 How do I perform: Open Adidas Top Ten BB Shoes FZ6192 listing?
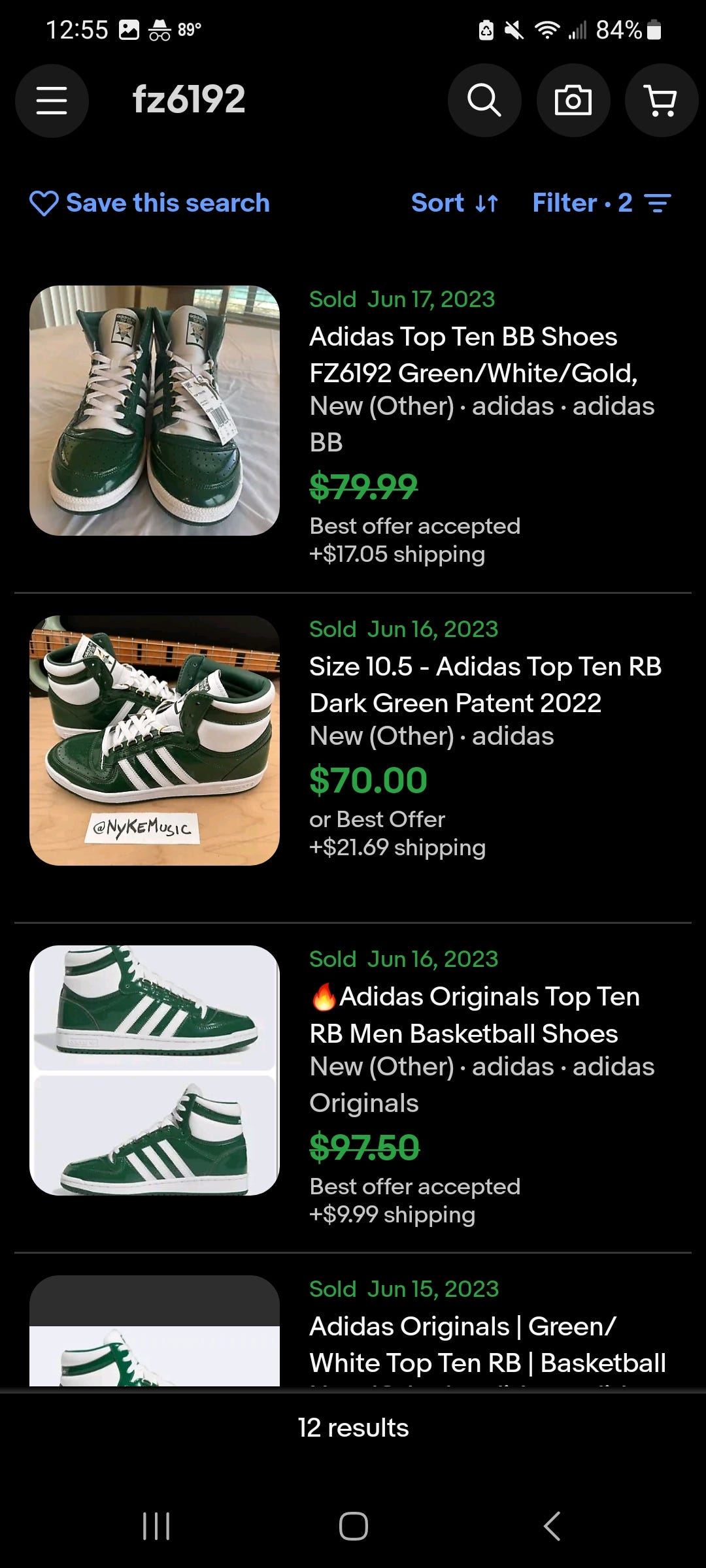[353, 426]
